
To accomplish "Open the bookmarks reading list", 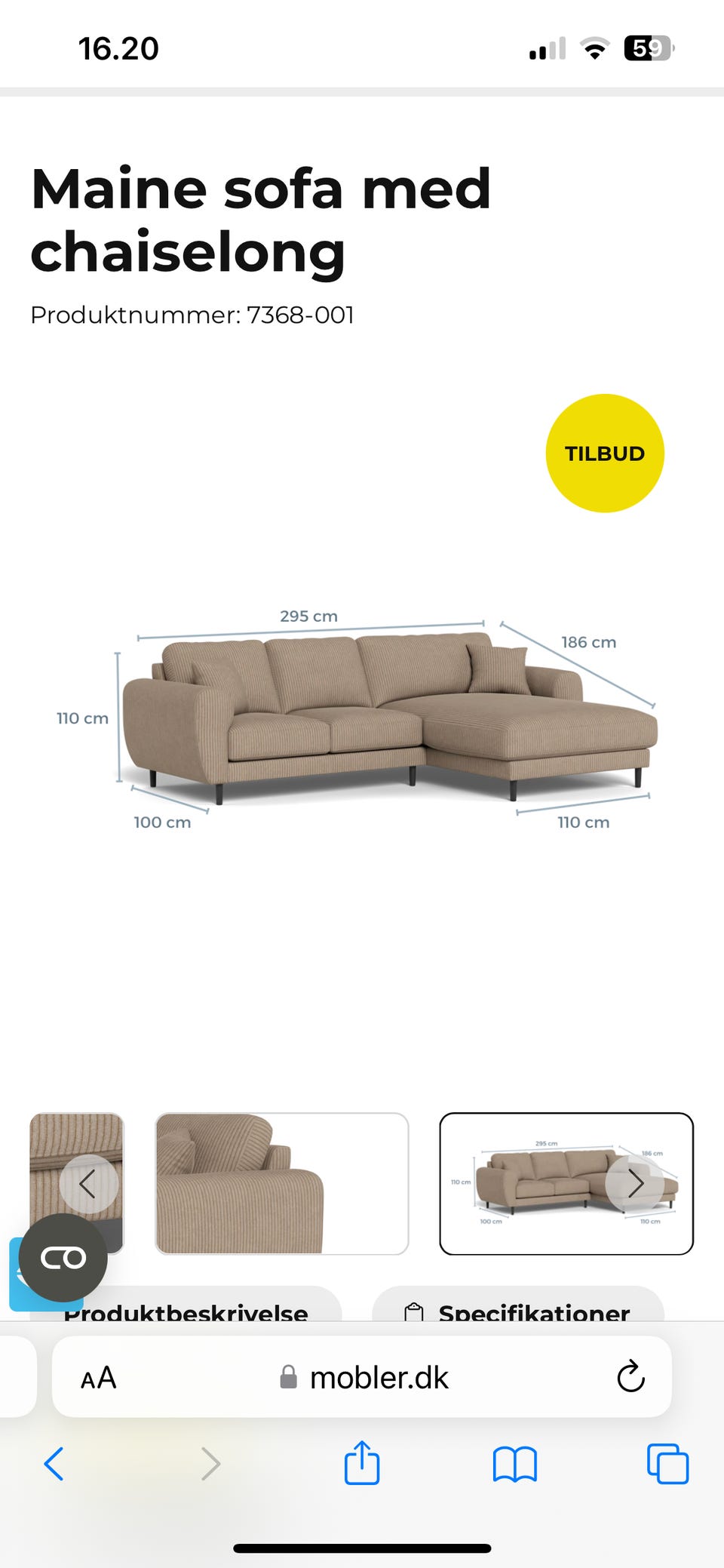I will point(514,1465).
